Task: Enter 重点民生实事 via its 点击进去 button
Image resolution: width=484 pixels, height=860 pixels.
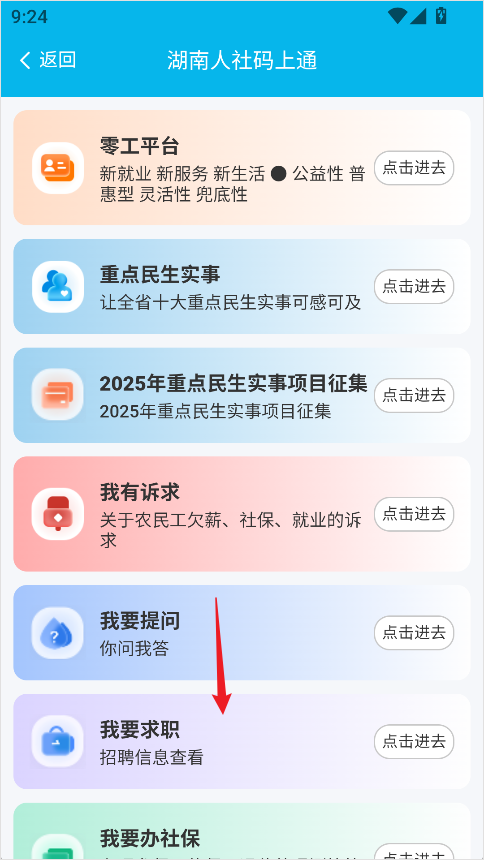Action: coord(414,286)
